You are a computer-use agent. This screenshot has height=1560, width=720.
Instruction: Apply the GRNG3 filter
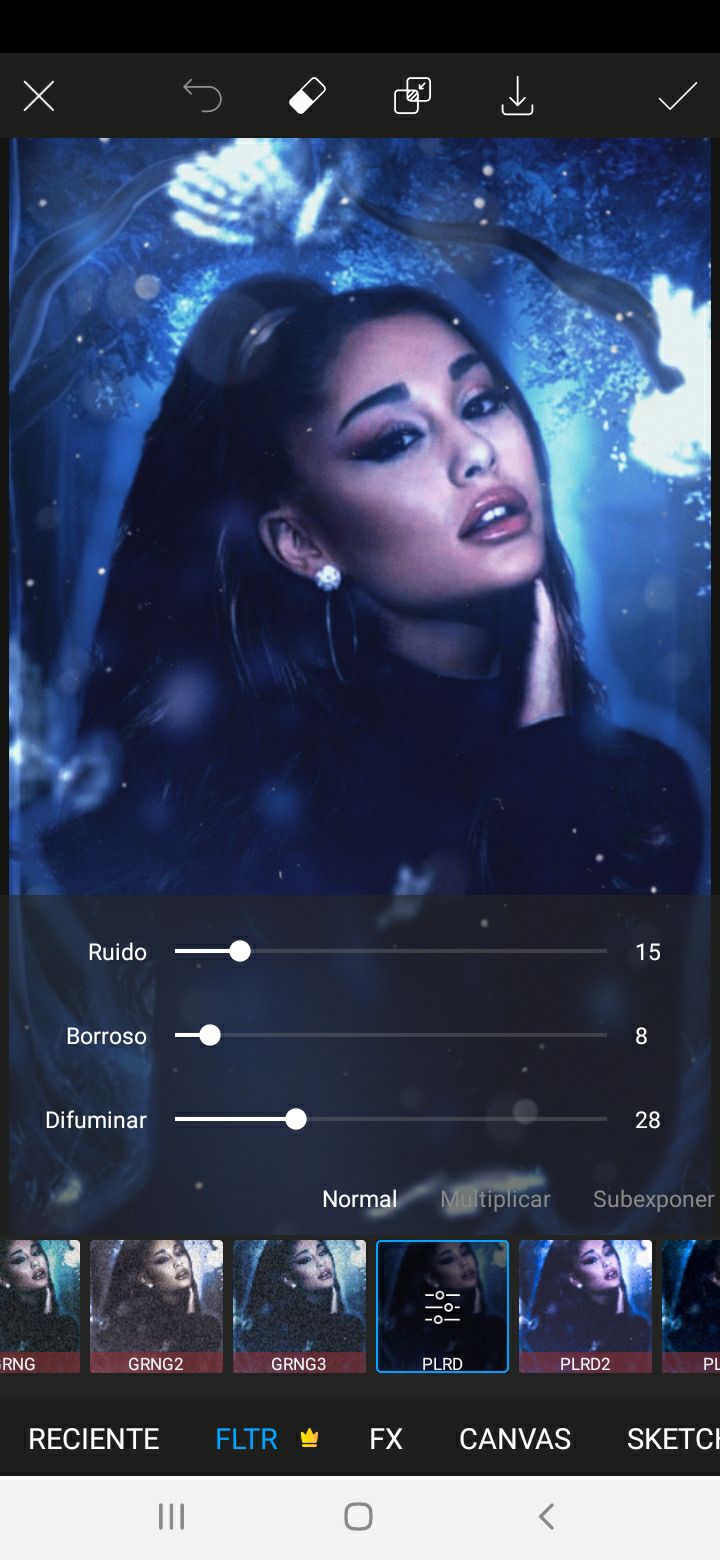[299, 1306]
